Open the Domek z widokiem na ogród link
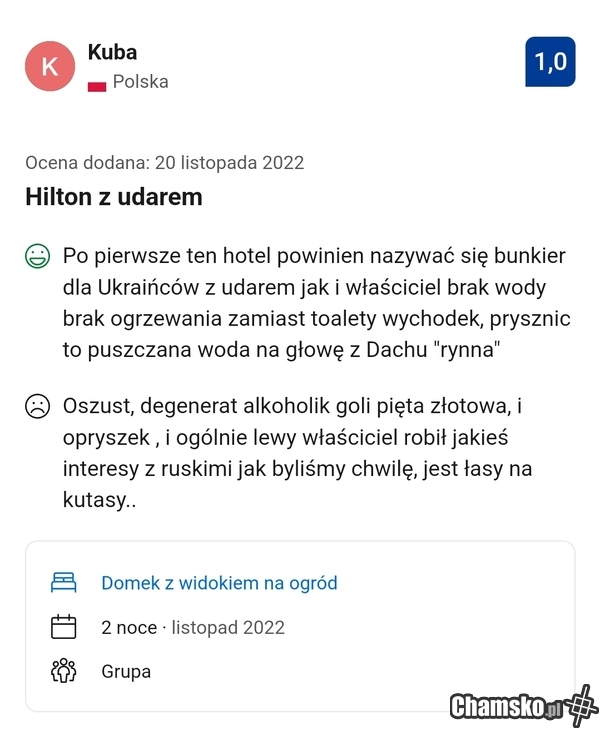This screenshot has width=600, height=734. tap(219, 583)
